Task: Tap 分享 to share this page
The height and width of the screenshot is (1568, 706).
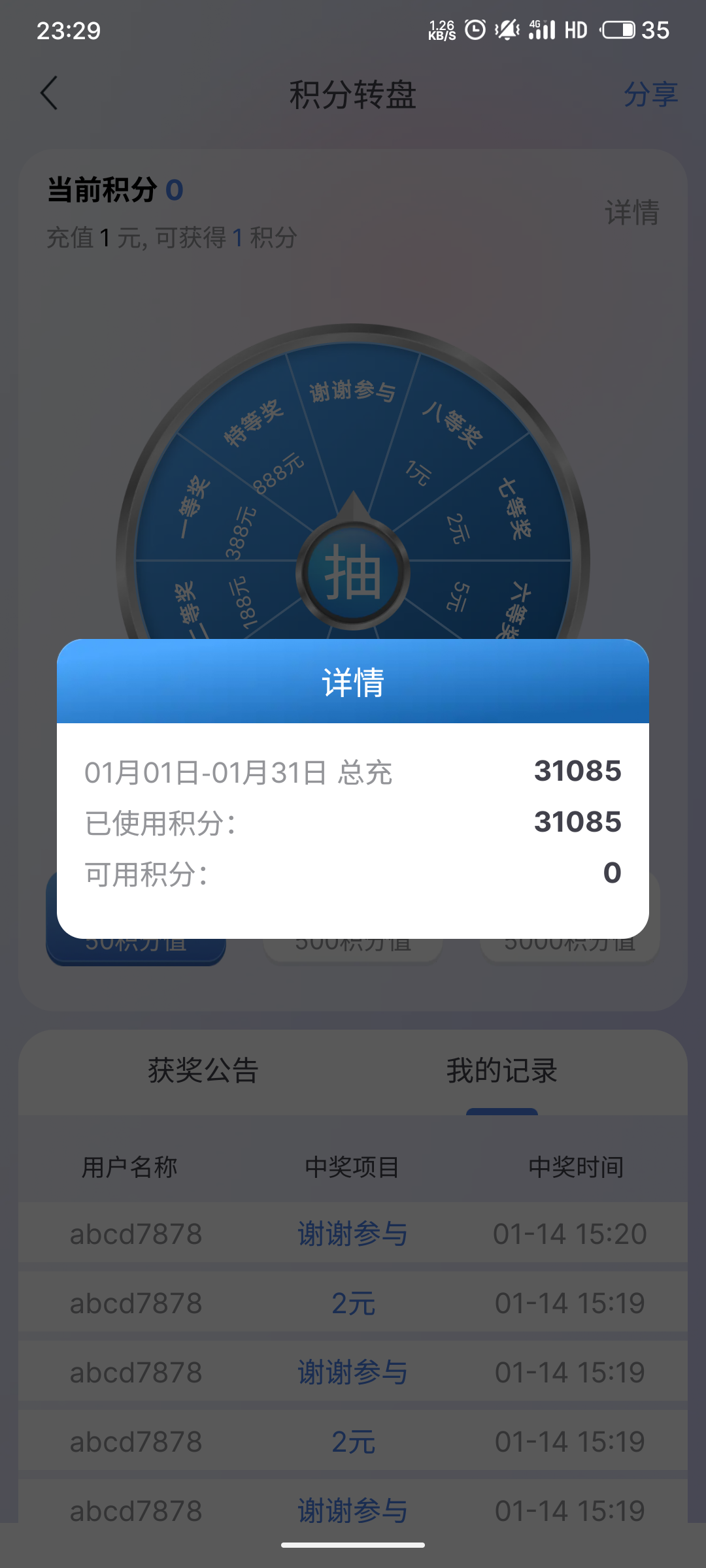Action: 650,95
